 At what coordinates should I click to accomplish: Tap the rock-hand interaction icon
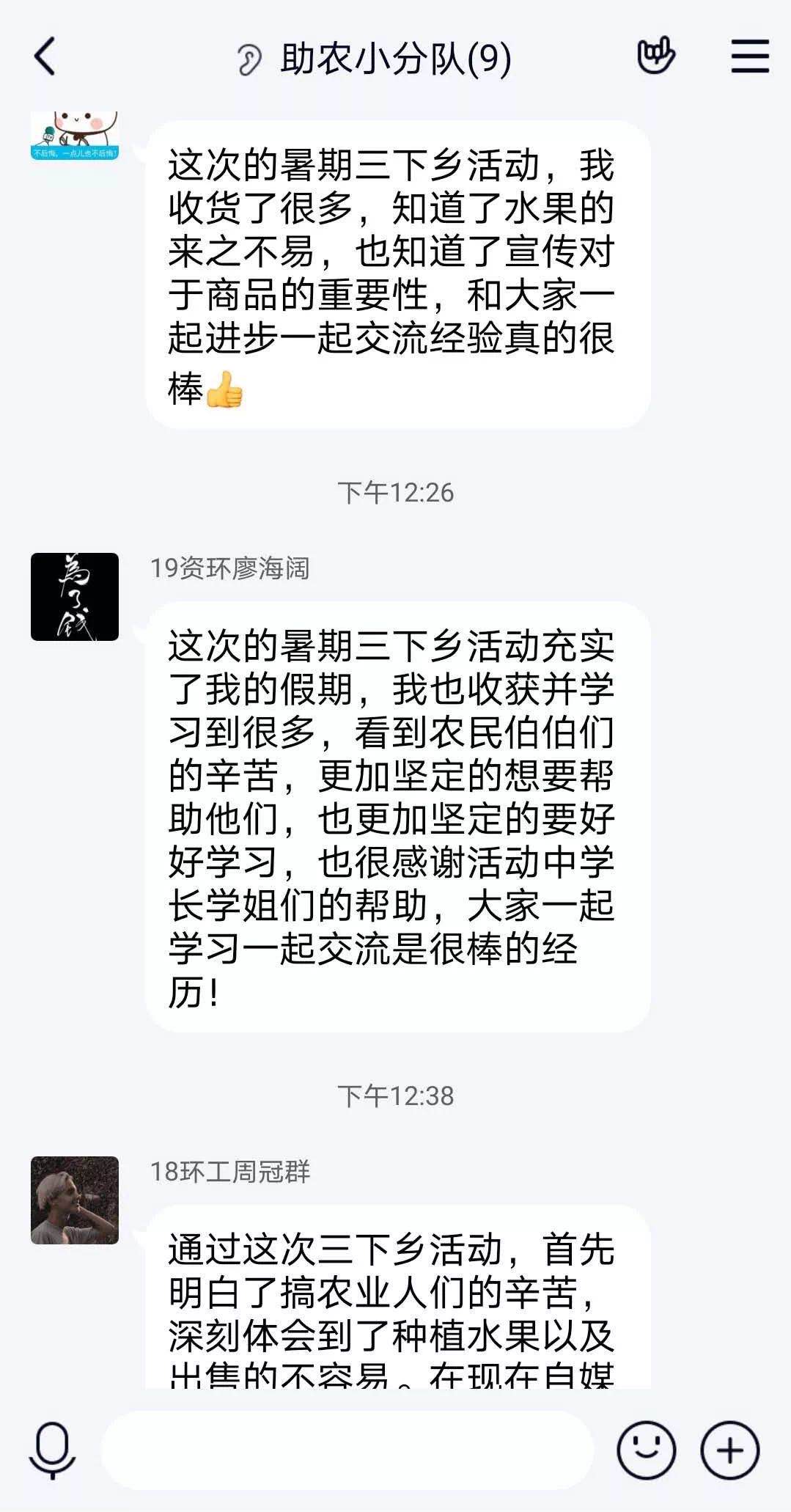[655, 56]
